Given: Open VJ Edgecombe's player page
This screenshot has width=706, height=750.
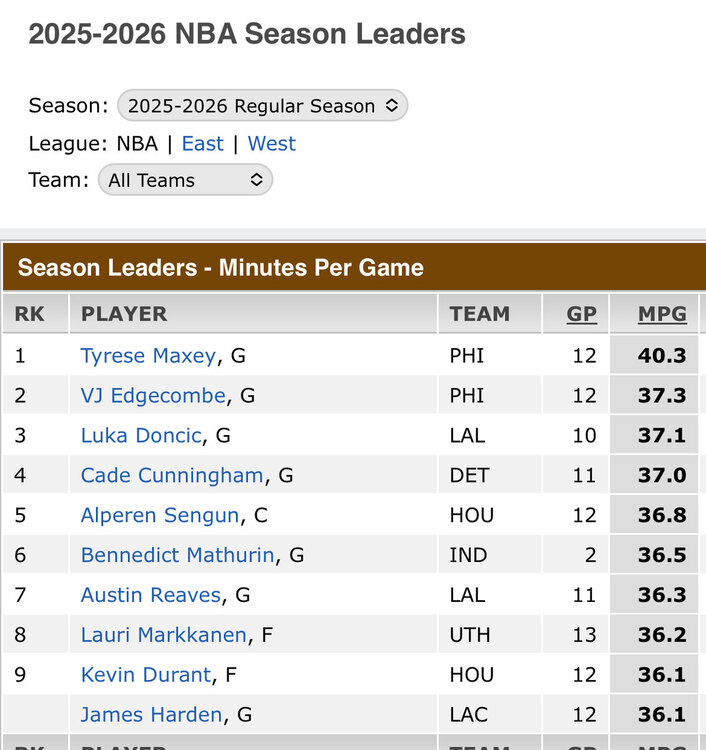Looking at the screenshot, I should coord(153,395).
